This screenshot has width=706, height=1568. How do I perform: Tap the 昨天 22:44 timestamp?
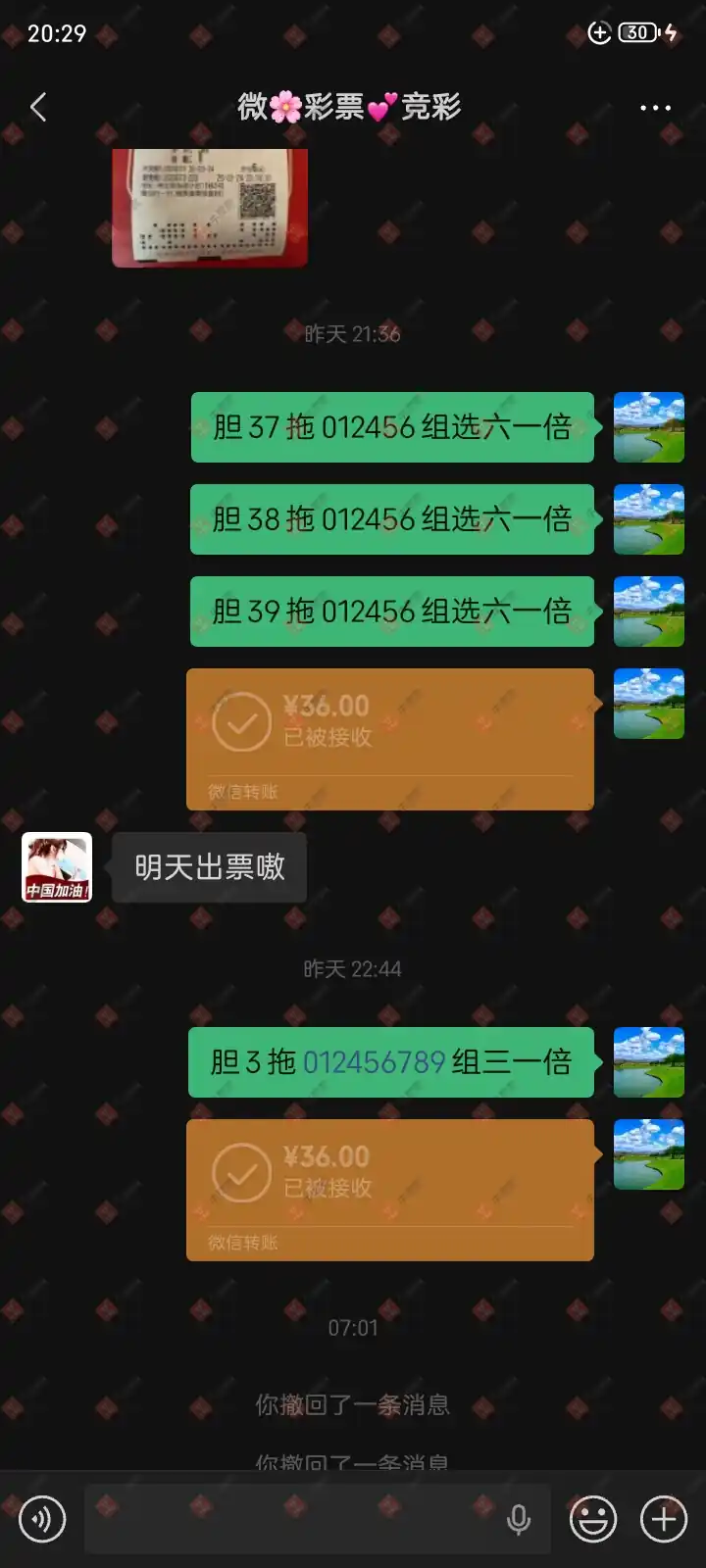coord(352,967)
